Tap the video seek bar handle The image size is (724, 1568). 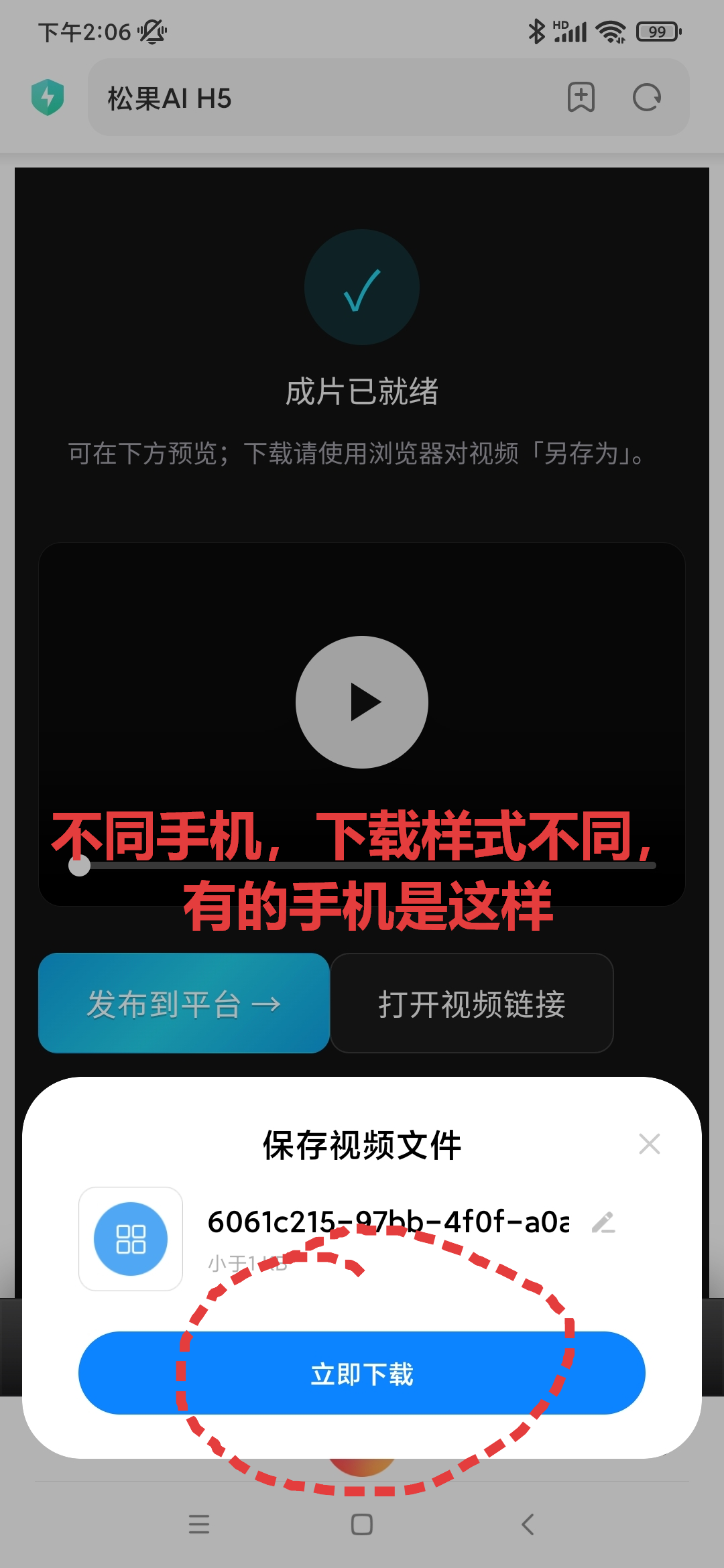[x=80, y=866]
